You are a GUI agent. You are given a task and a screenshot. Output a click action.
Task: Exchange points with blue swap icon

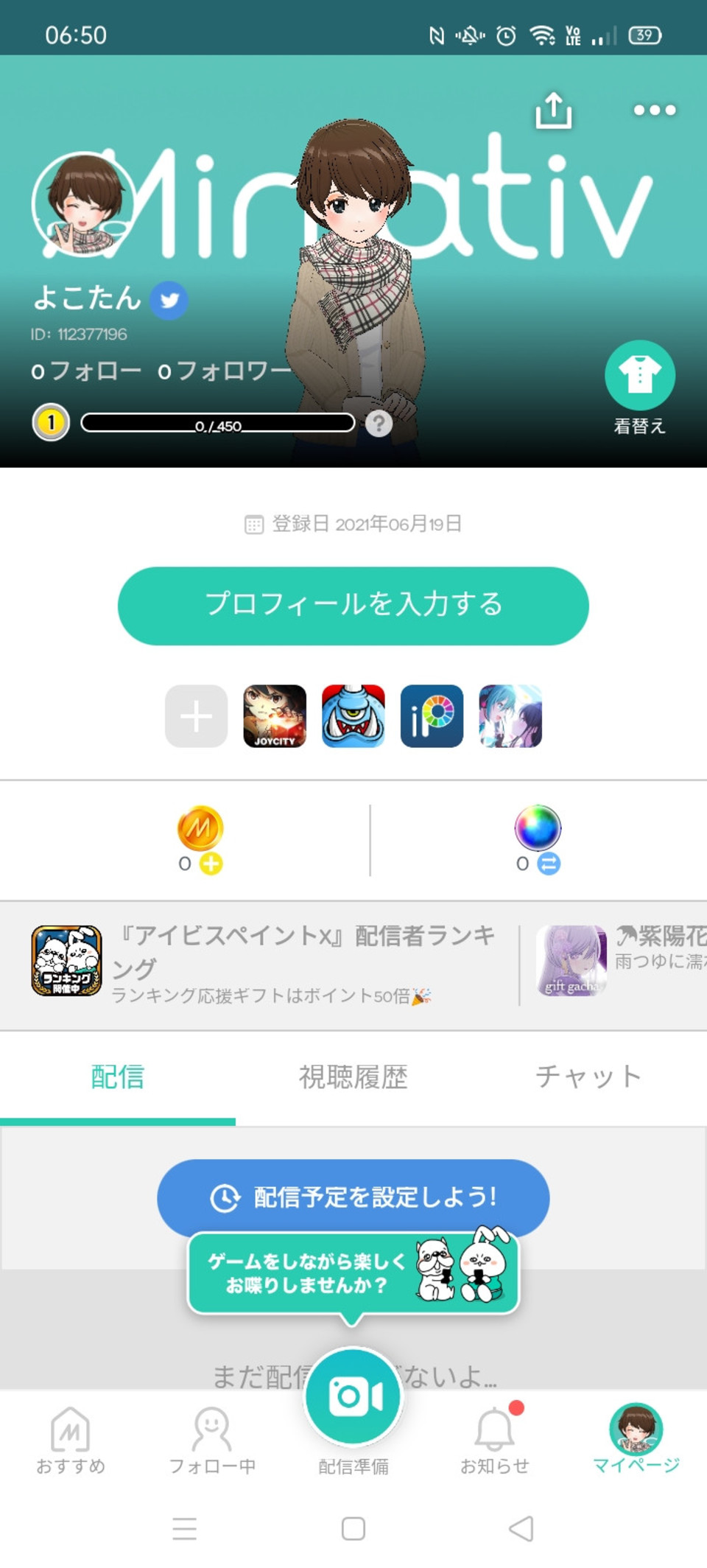(549, 864)
